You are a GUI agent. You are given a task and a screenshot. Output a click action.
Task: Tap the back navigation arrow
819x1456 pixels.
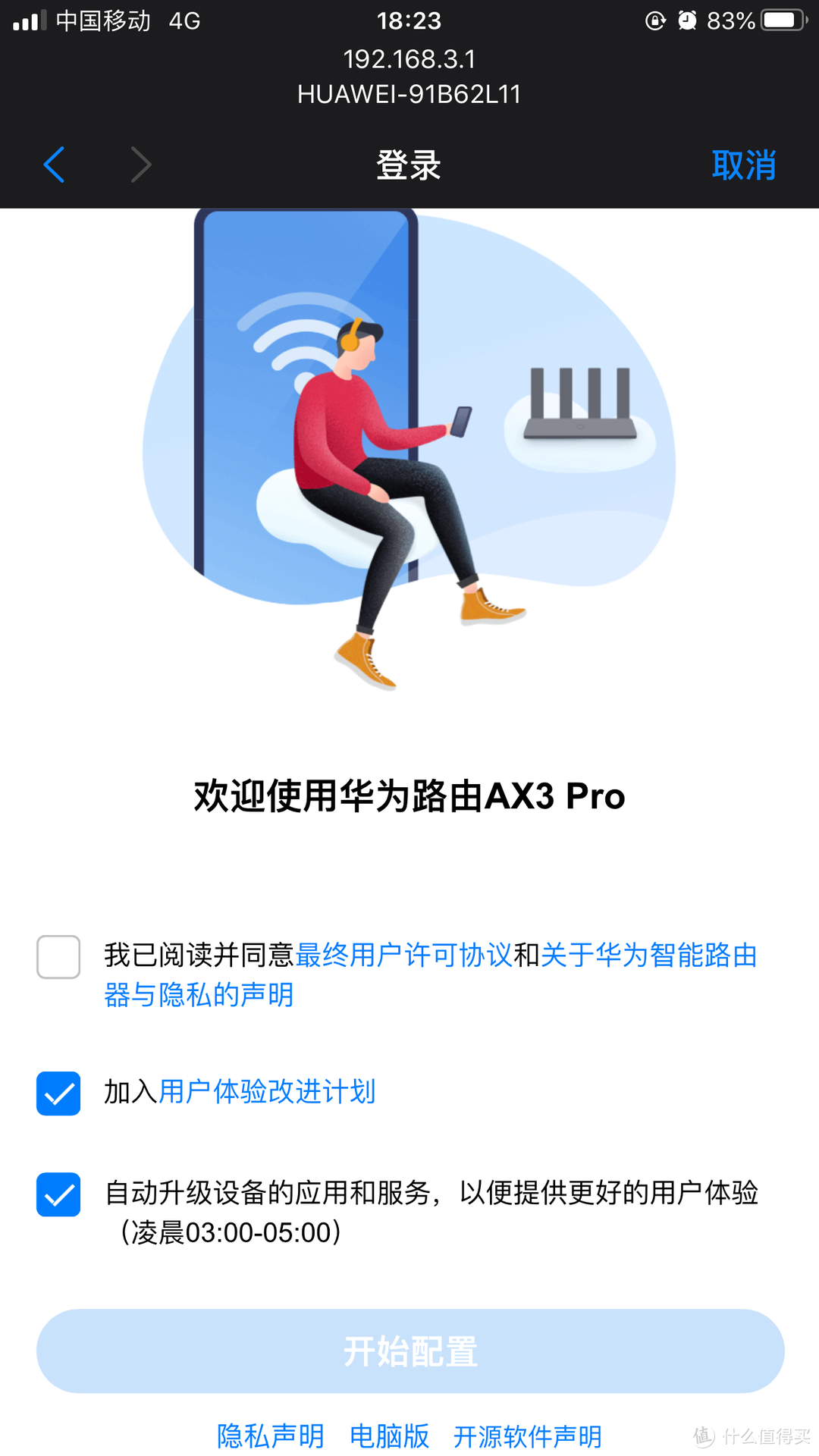click(x=55, y=164)
